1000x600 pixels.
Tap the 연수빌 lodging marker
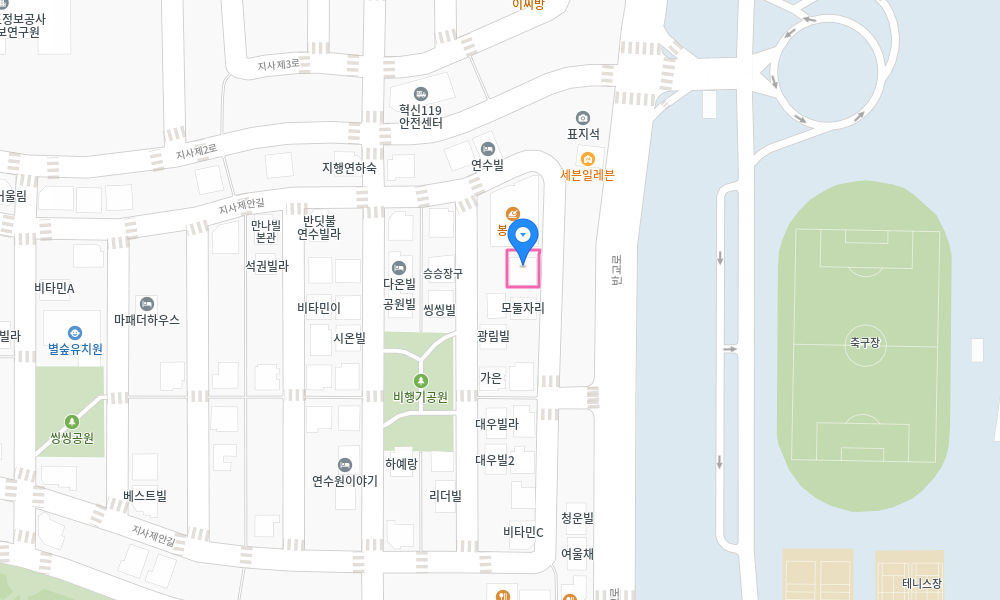point(487,148)
